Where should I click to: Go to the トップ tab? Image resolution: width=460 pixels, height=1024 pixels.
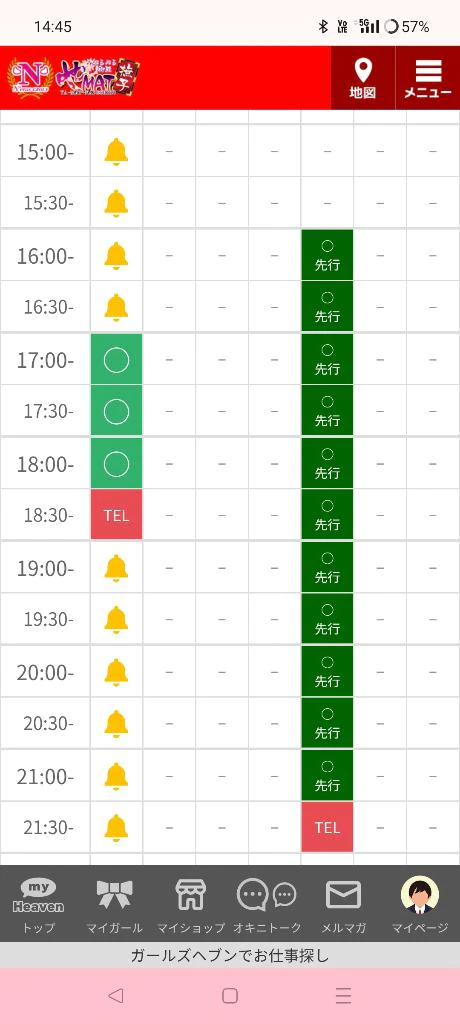point(39,904)
